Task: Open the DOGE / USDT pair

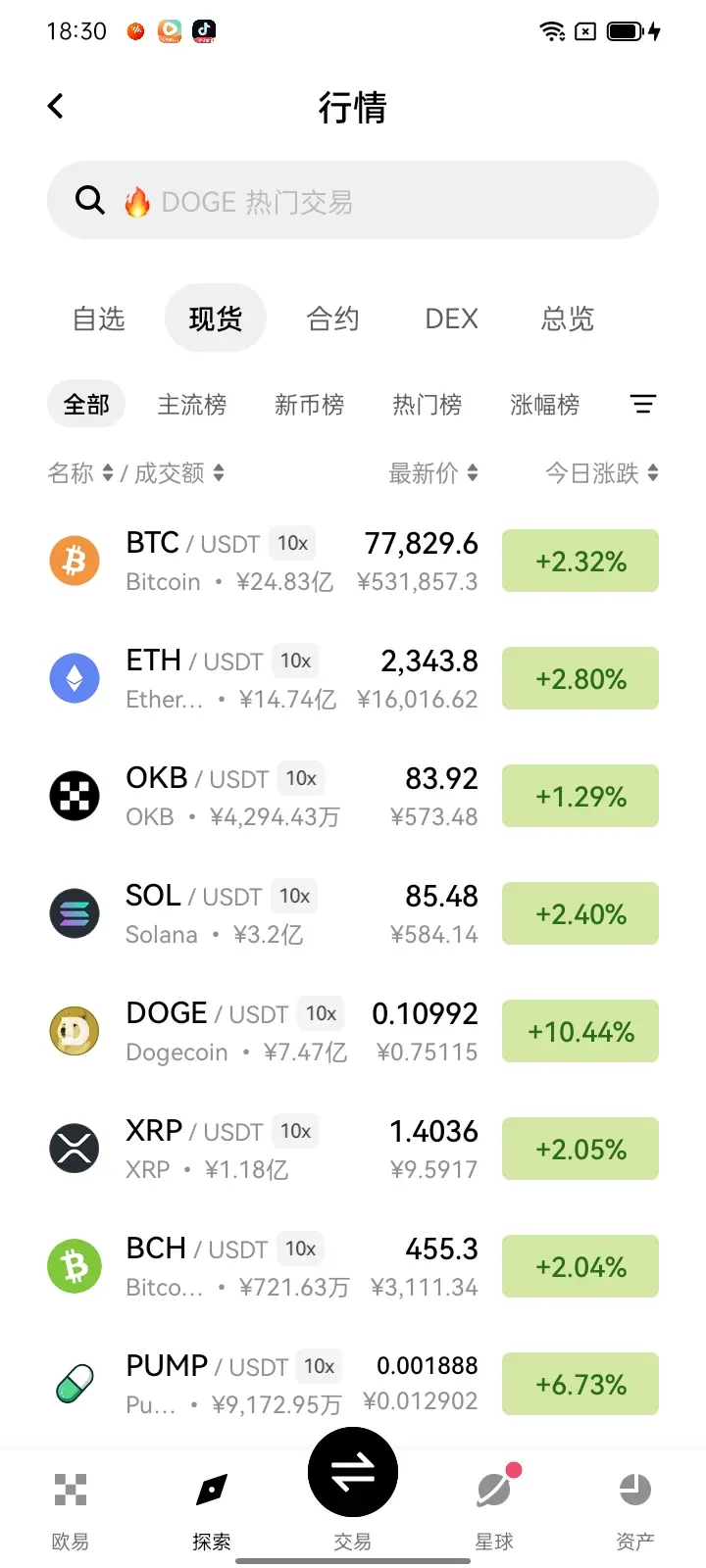Action: [353, 1031]
